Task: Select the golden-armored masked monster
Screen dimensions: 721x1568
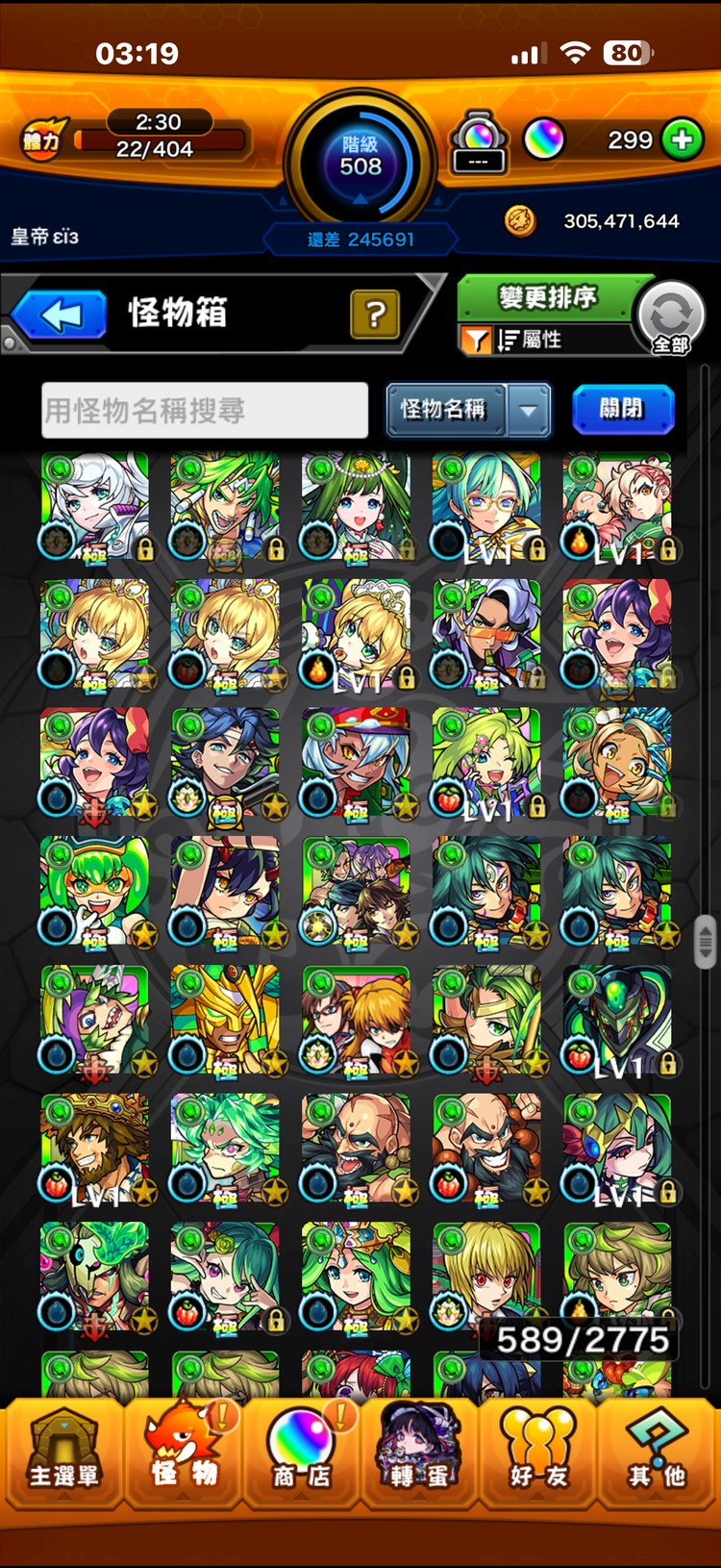Action: (226, 1021)
